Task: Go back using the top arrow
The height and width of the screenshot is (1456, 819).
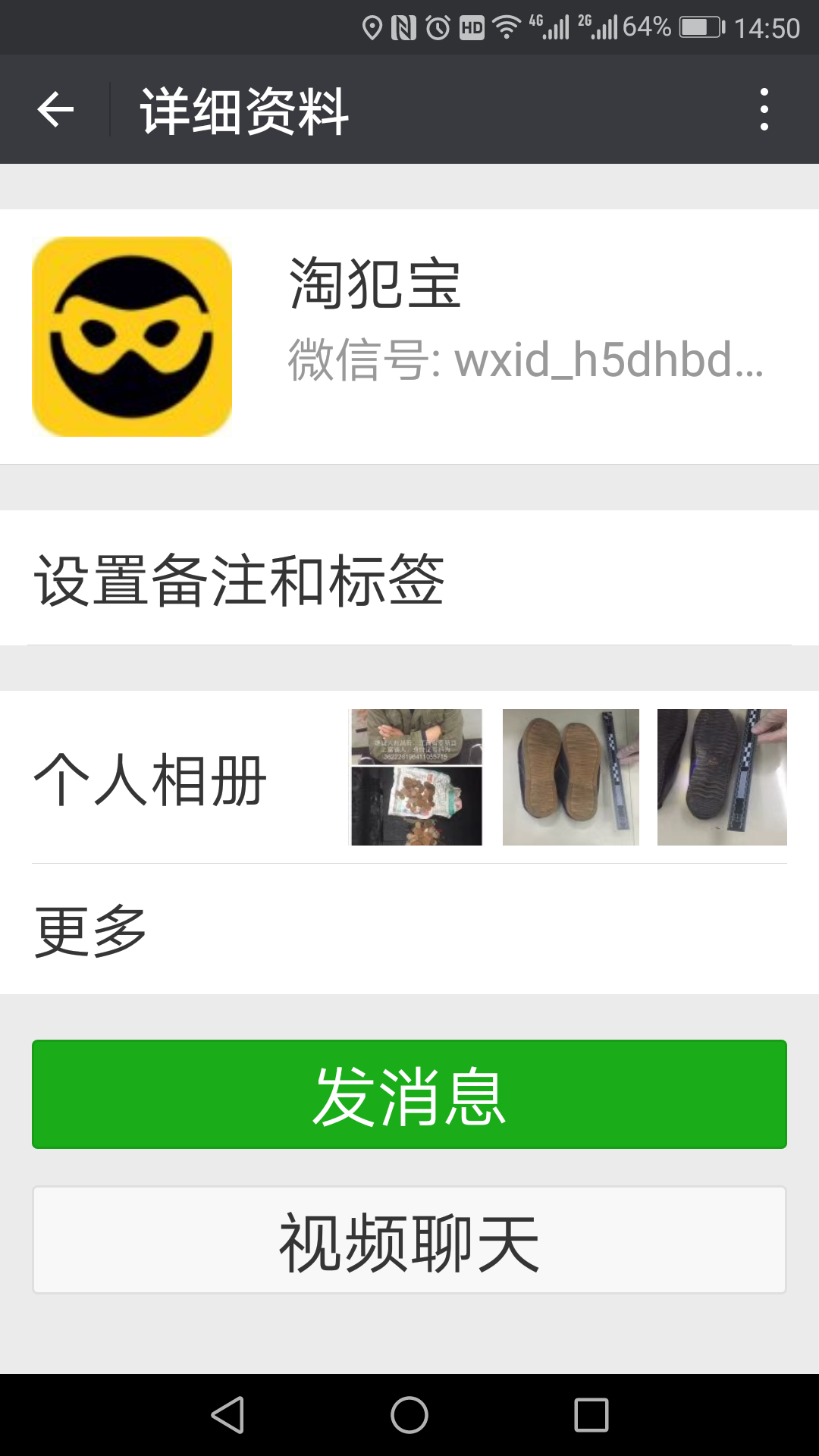Action: tap(55, 110)
